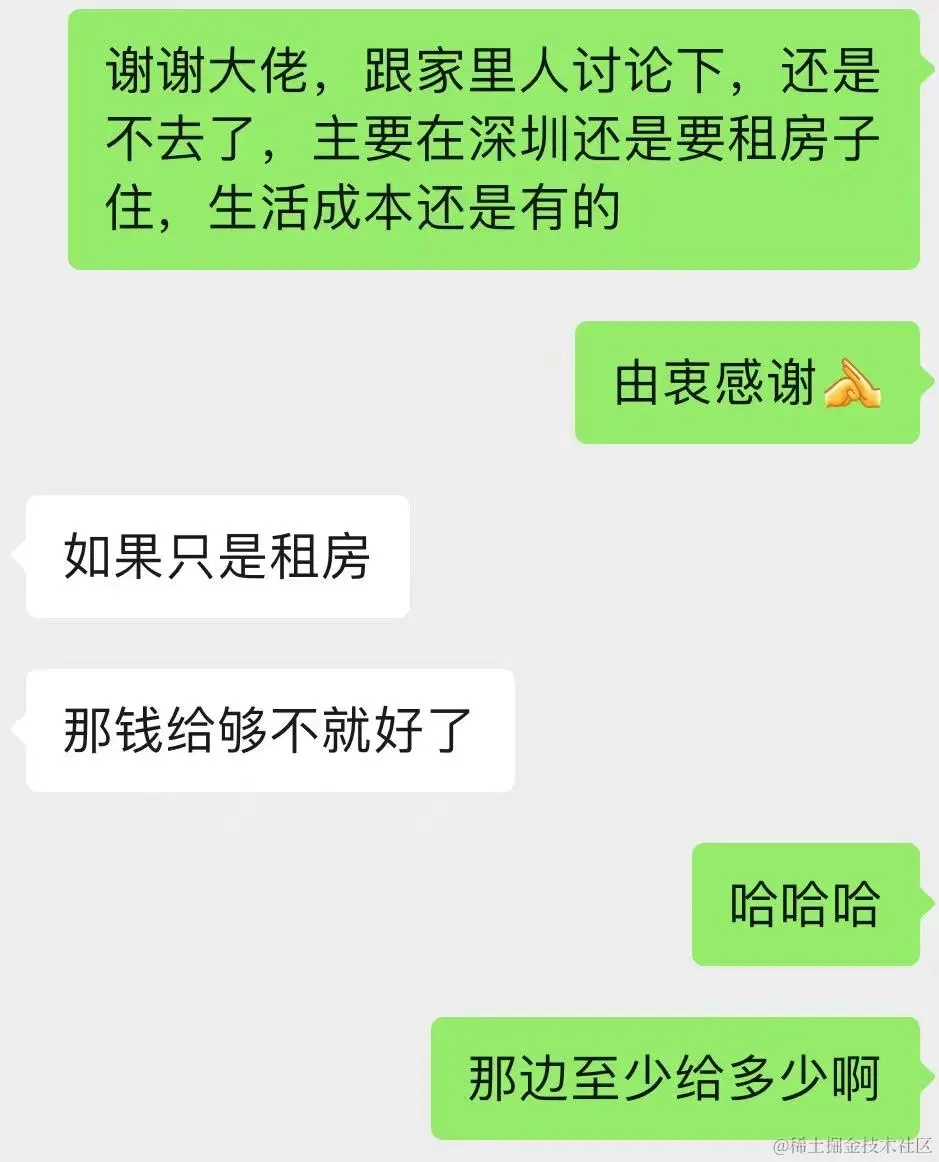This screenshot has width=939, height=1162.
Task: Click the word 租房 in the white bubble
Action: 326,554
